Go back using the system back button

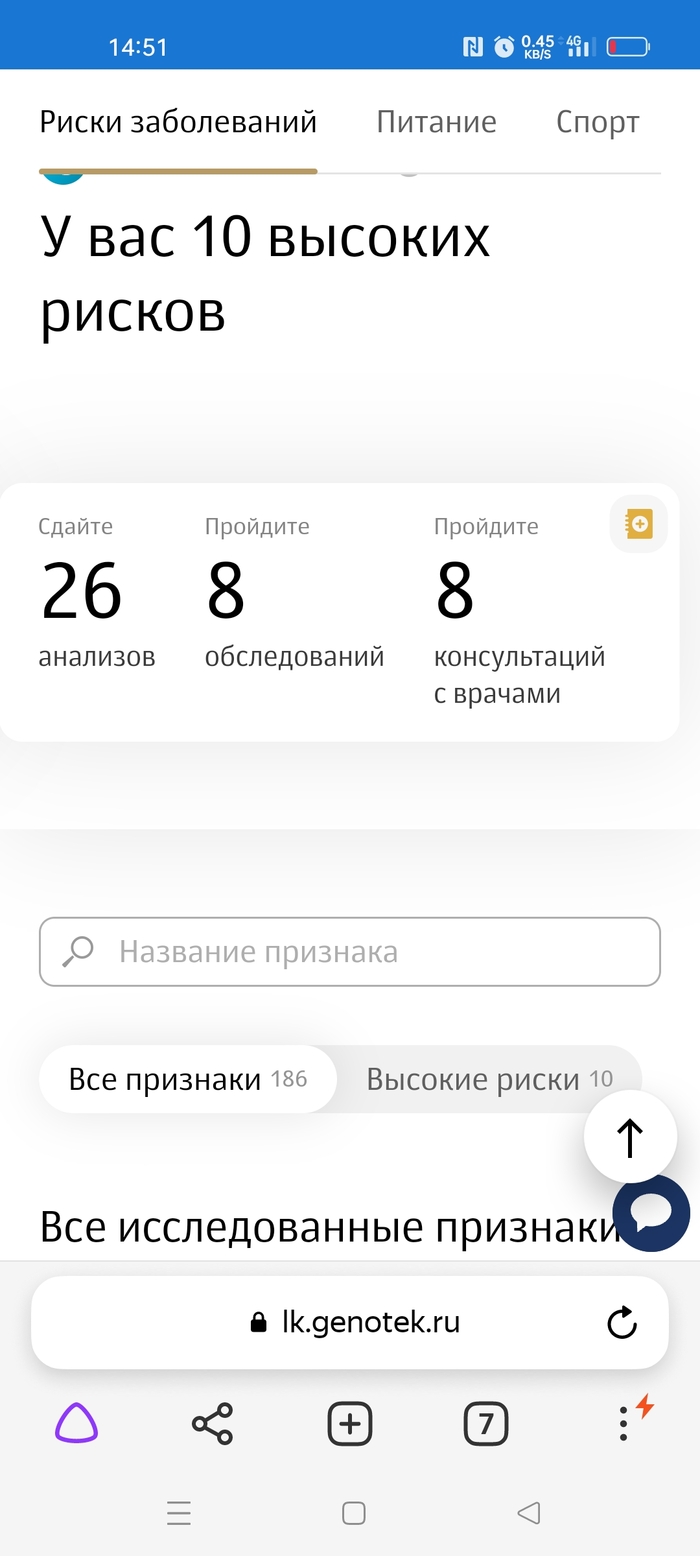[529, 1513]
